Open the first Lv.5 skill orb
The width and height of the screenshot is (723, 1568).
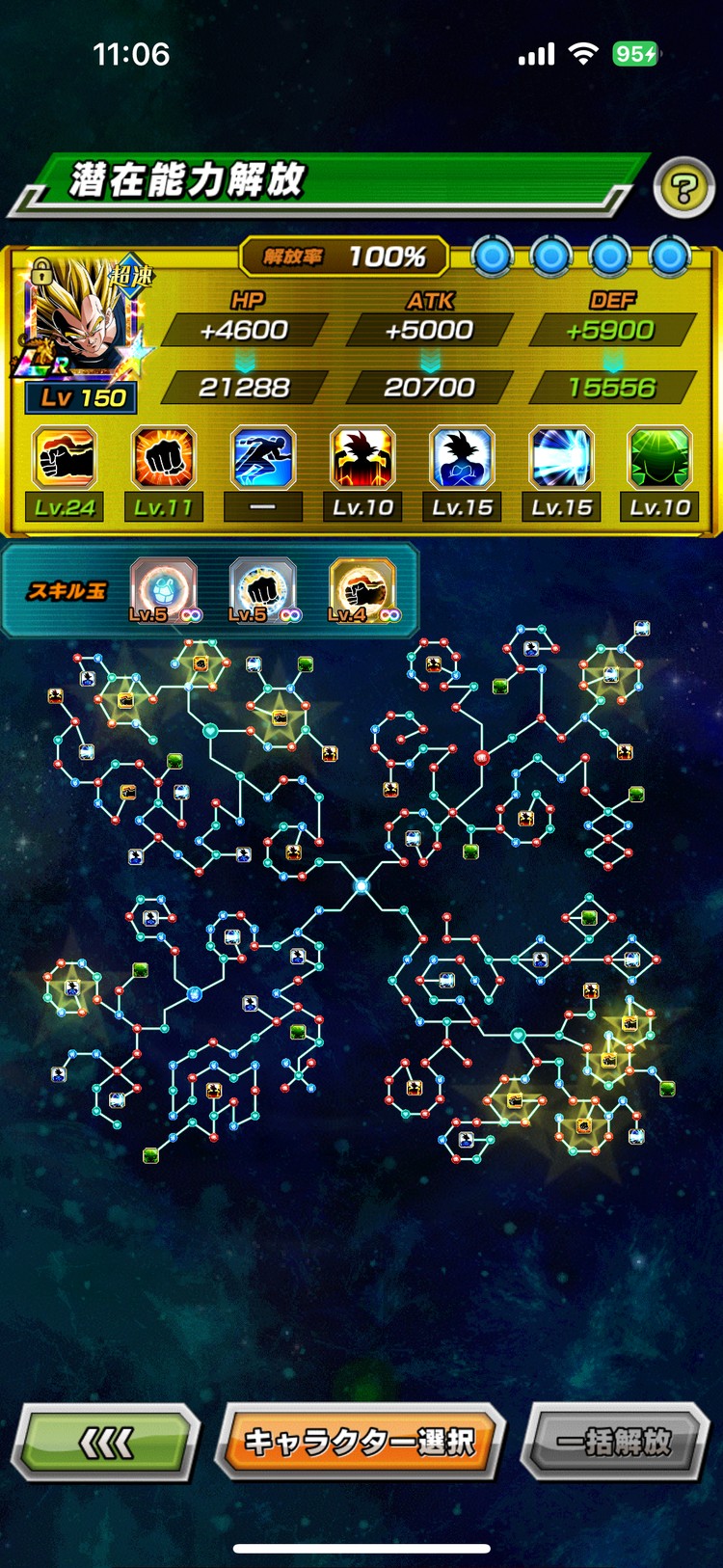click(162, 588)
